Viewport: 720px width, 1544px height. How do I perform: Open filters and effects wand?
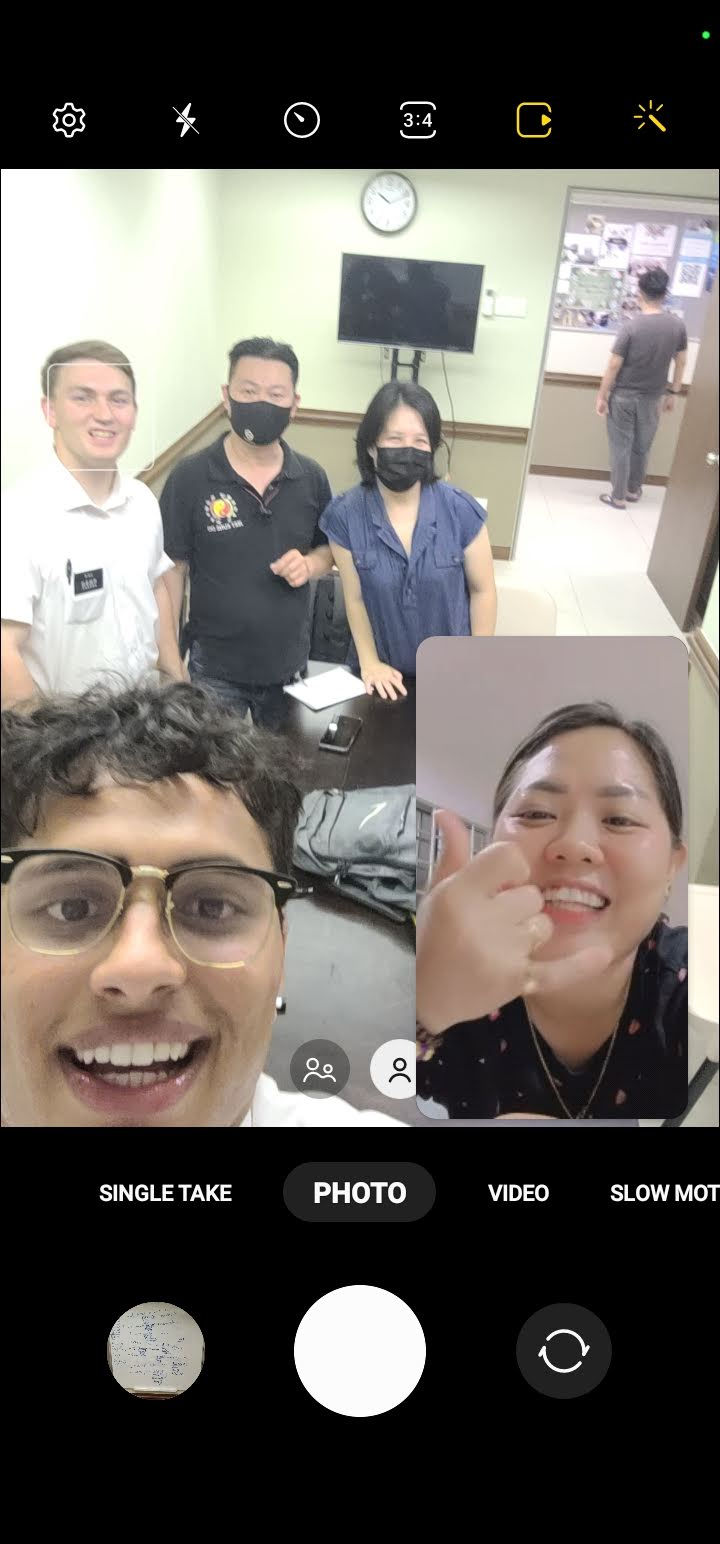(650, 120)
